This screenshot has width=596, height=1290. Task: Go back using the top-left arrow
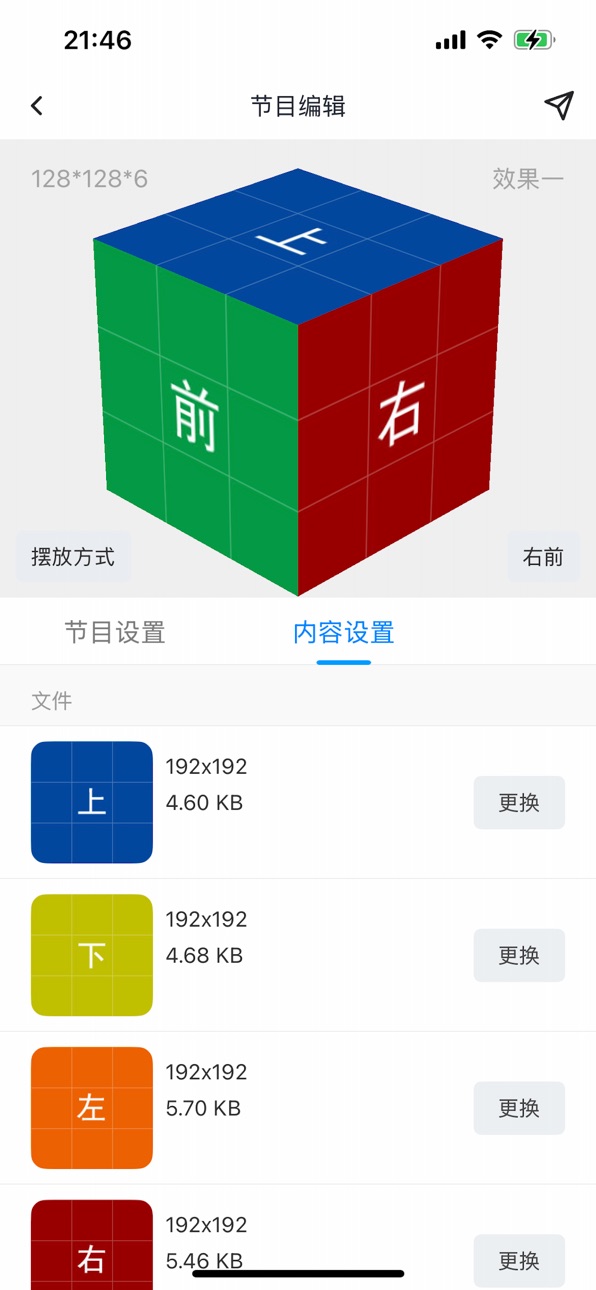click(x=37, y=105)
